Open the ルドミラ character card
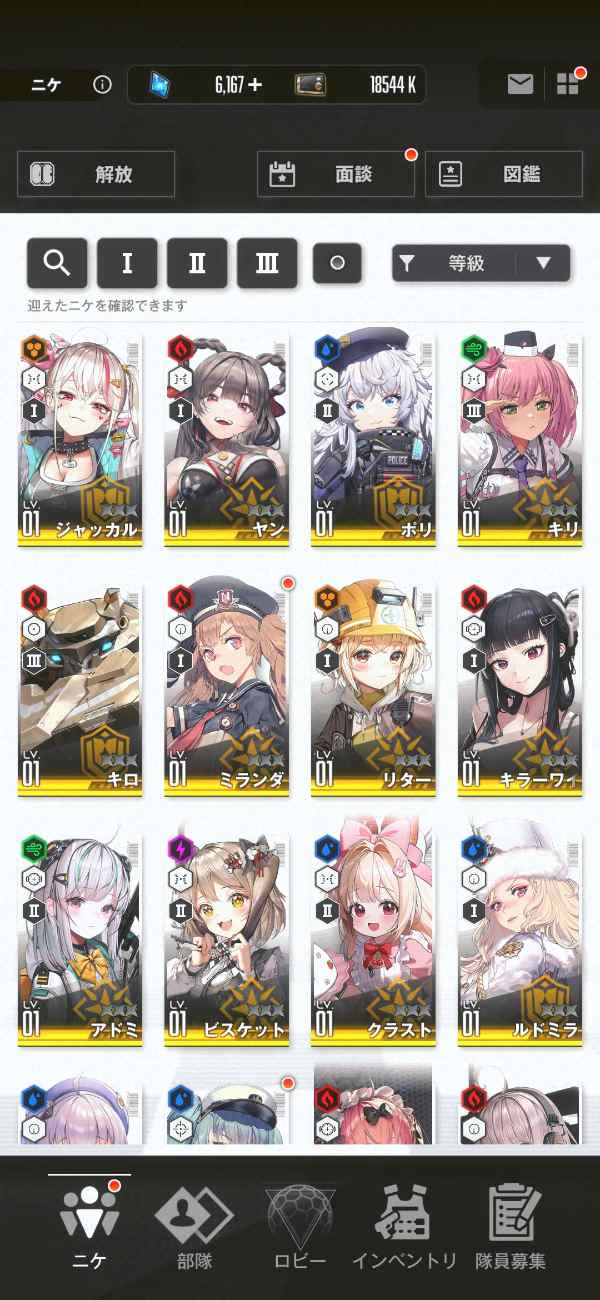The width and height of the screenshot is (600, 1300). (x=519, y=938)
